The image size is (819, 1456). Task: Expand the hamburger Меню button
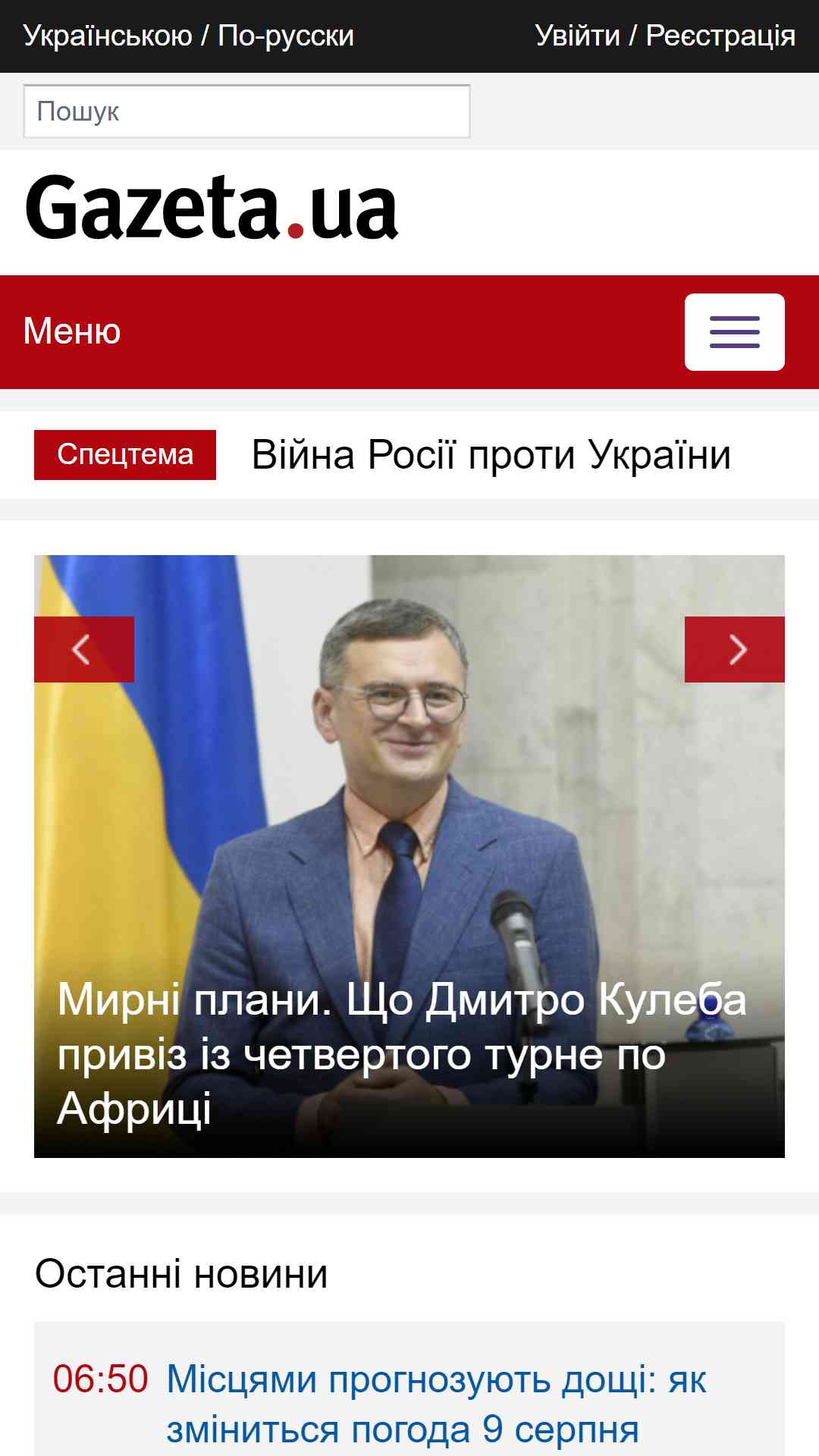(734, 332)
